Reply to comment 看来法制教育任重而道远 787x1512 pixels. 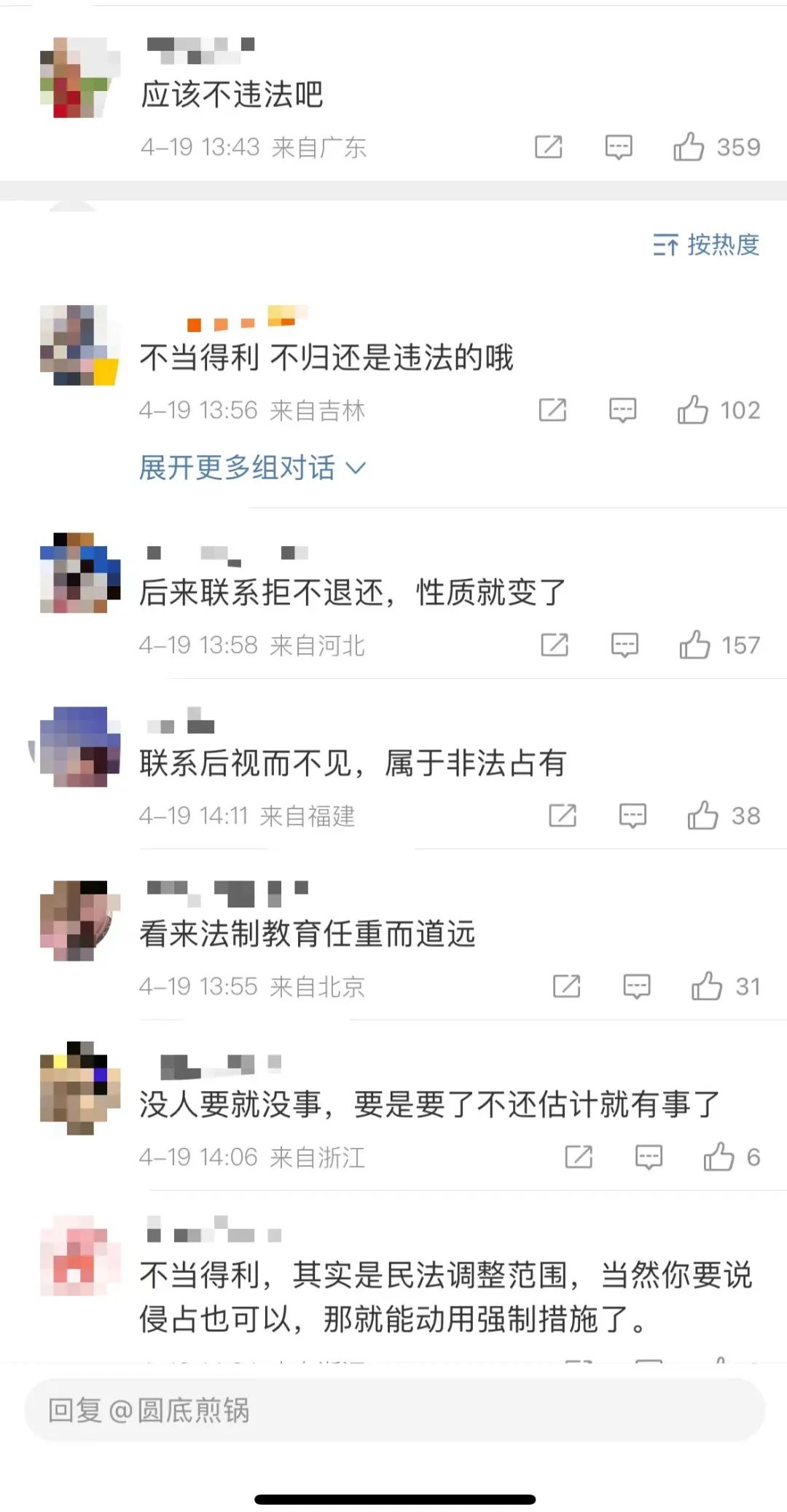[x=637, y=987]
